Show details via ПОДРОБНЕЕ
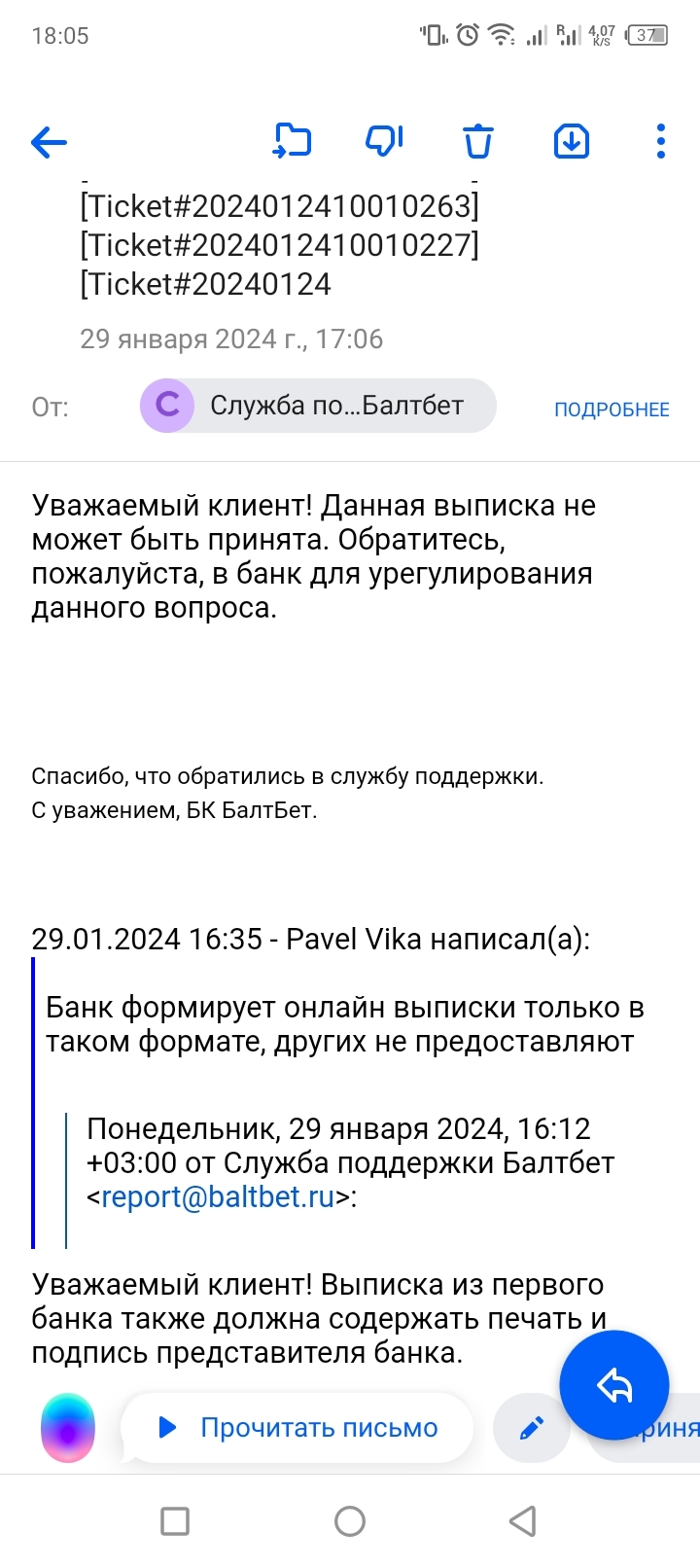Screen dimensions: 700x1568 pyautogui.click(x=612, y=410)
